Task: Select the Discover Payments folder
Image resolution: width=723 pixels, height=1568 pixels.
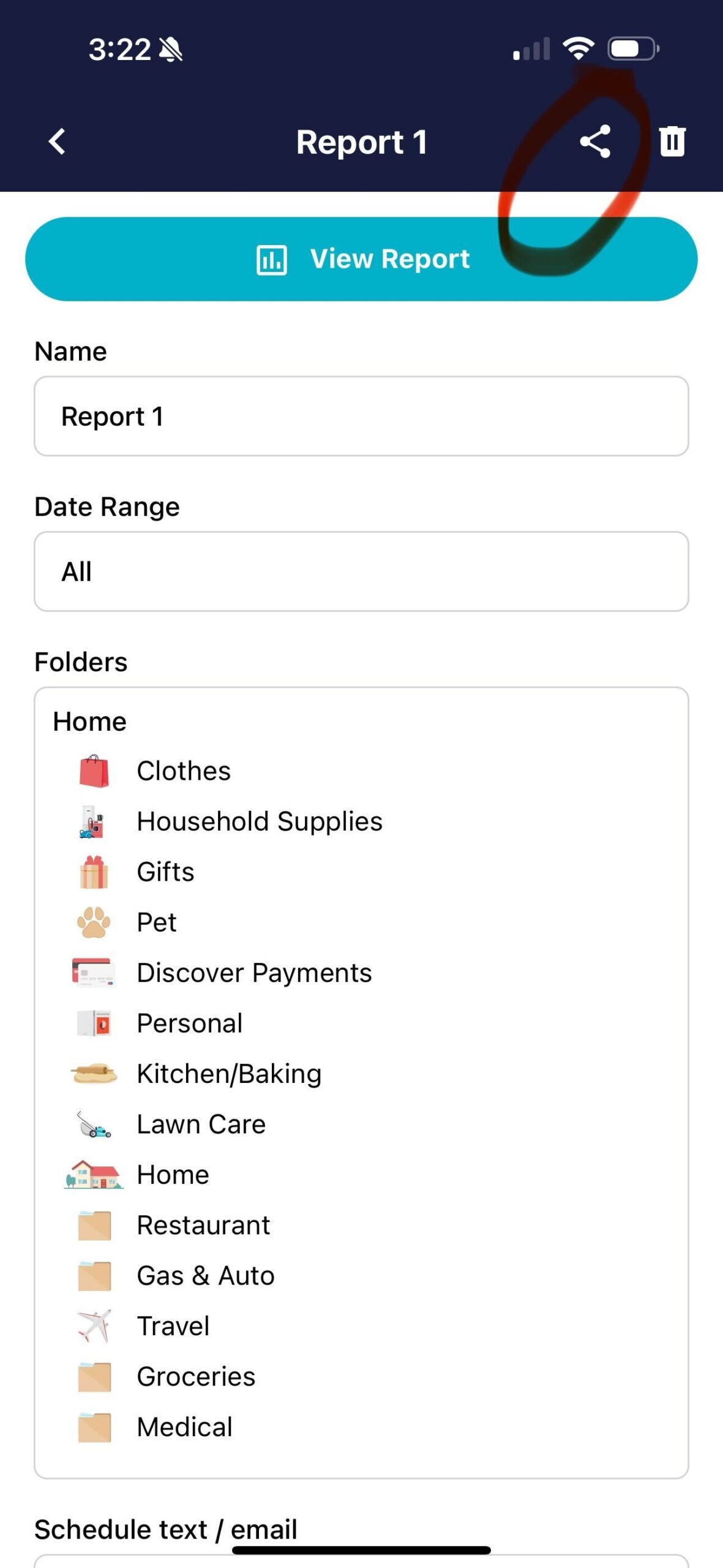Action: (x=254, y=973)
